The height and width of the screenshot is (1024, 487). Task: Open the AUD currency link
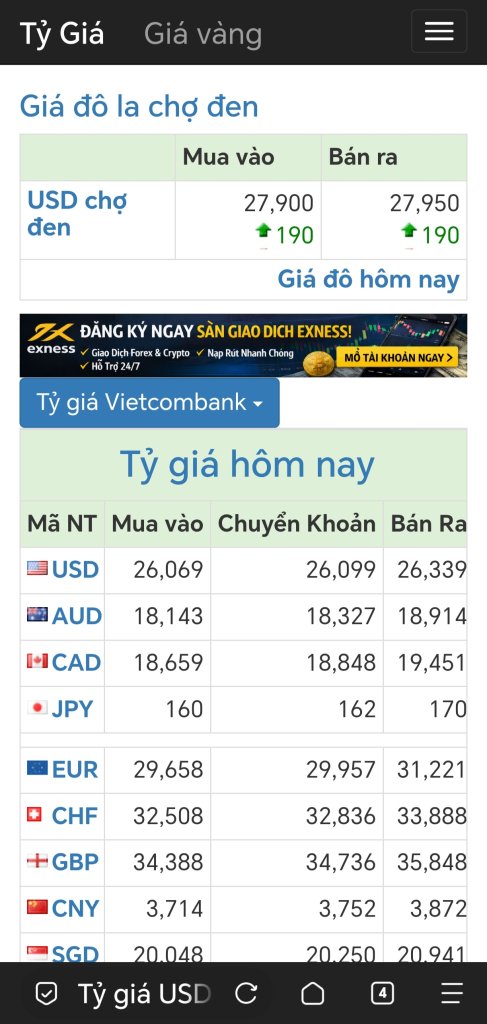pyautogui.click(x=77, y=616)
